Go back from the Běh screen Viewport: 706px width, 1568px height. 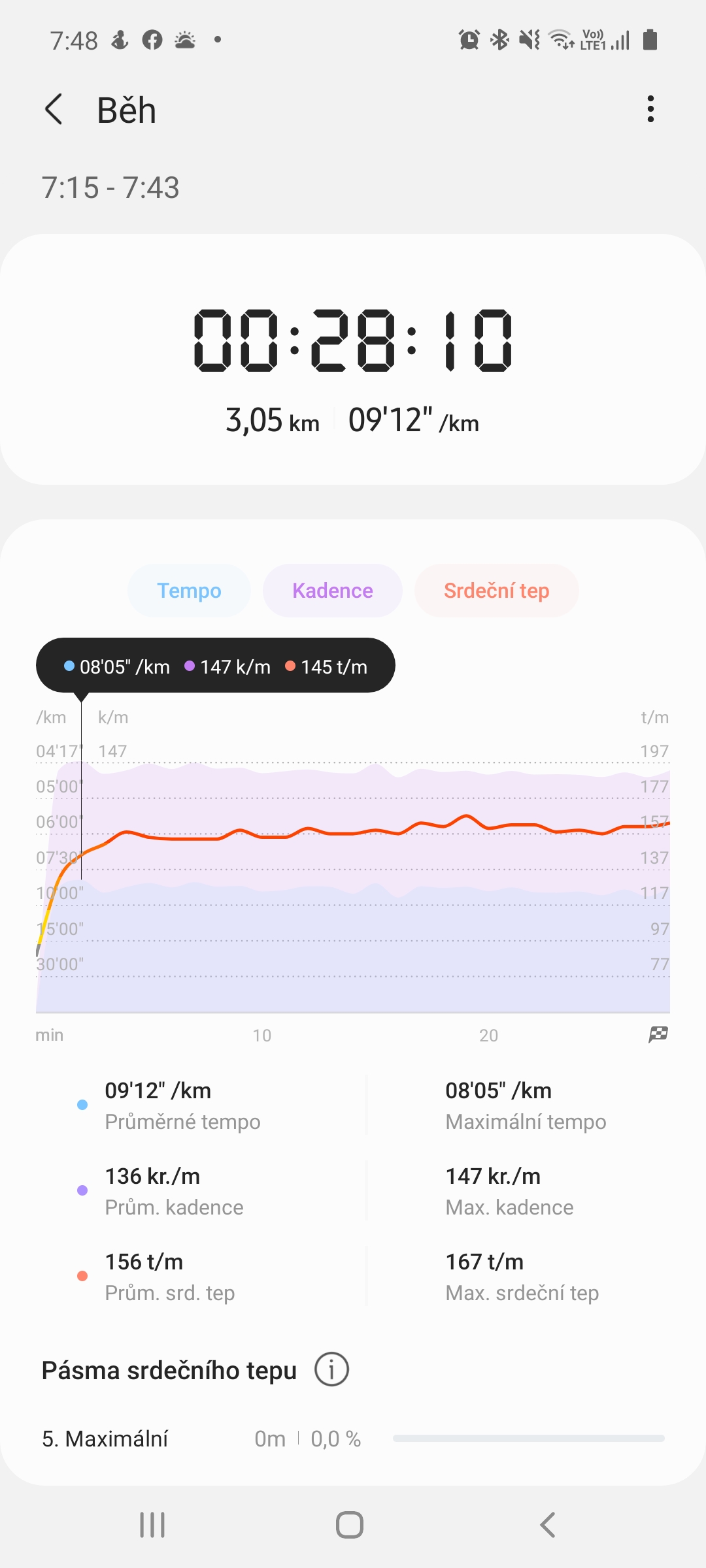pos(54,109)
